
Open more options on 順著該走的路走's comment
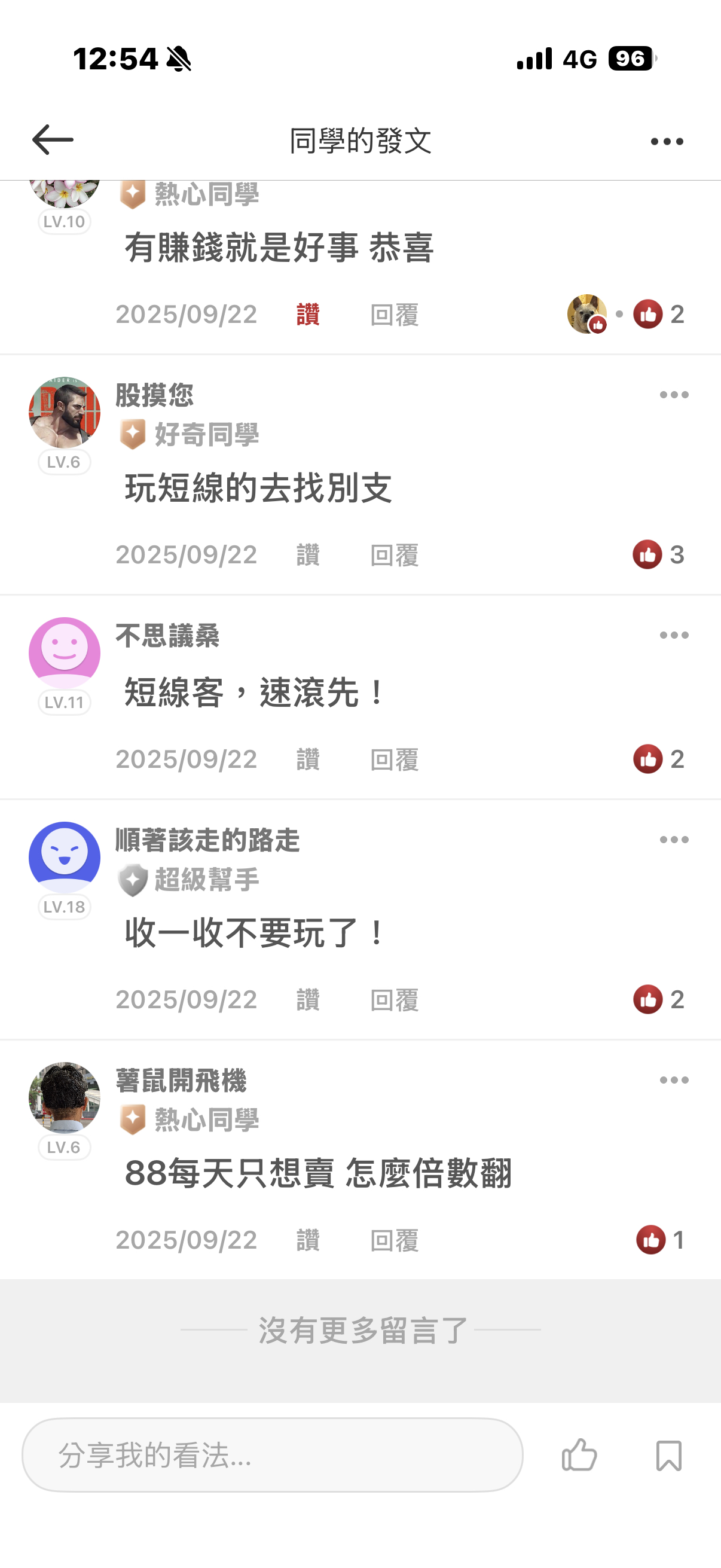pos(674,840)
